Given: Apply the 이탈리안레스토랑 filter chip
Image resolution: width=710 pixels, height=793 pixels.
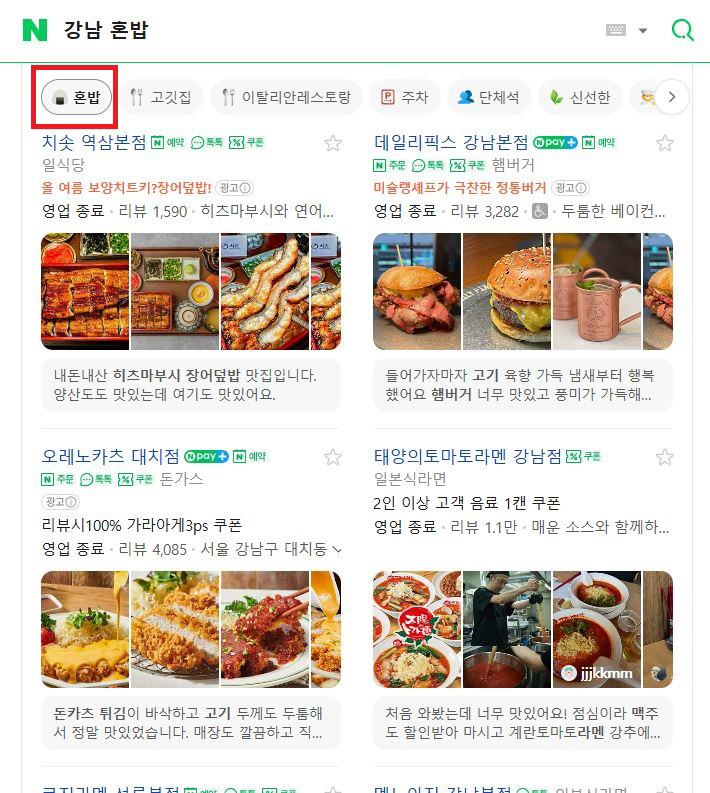Looking at the screenshot, I should tap(286, 97).
